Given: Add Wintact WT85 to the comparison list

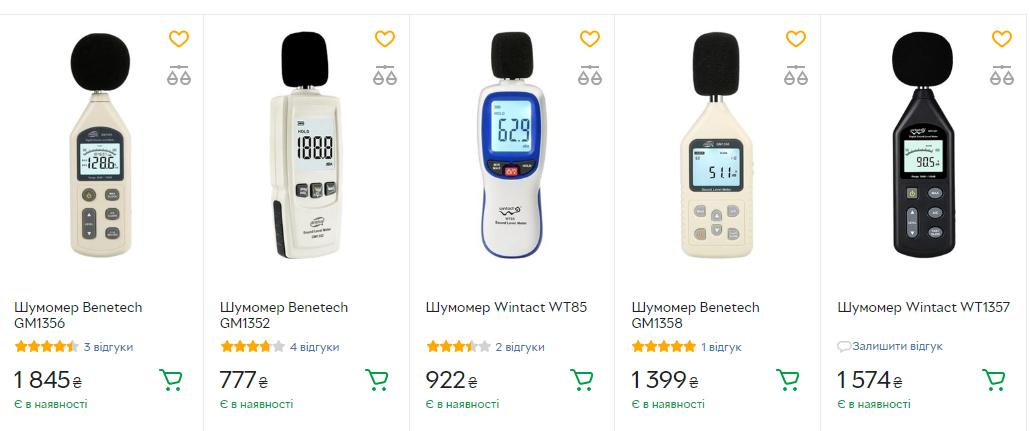Looking at the screenshot, I should (x=590, y=75).
